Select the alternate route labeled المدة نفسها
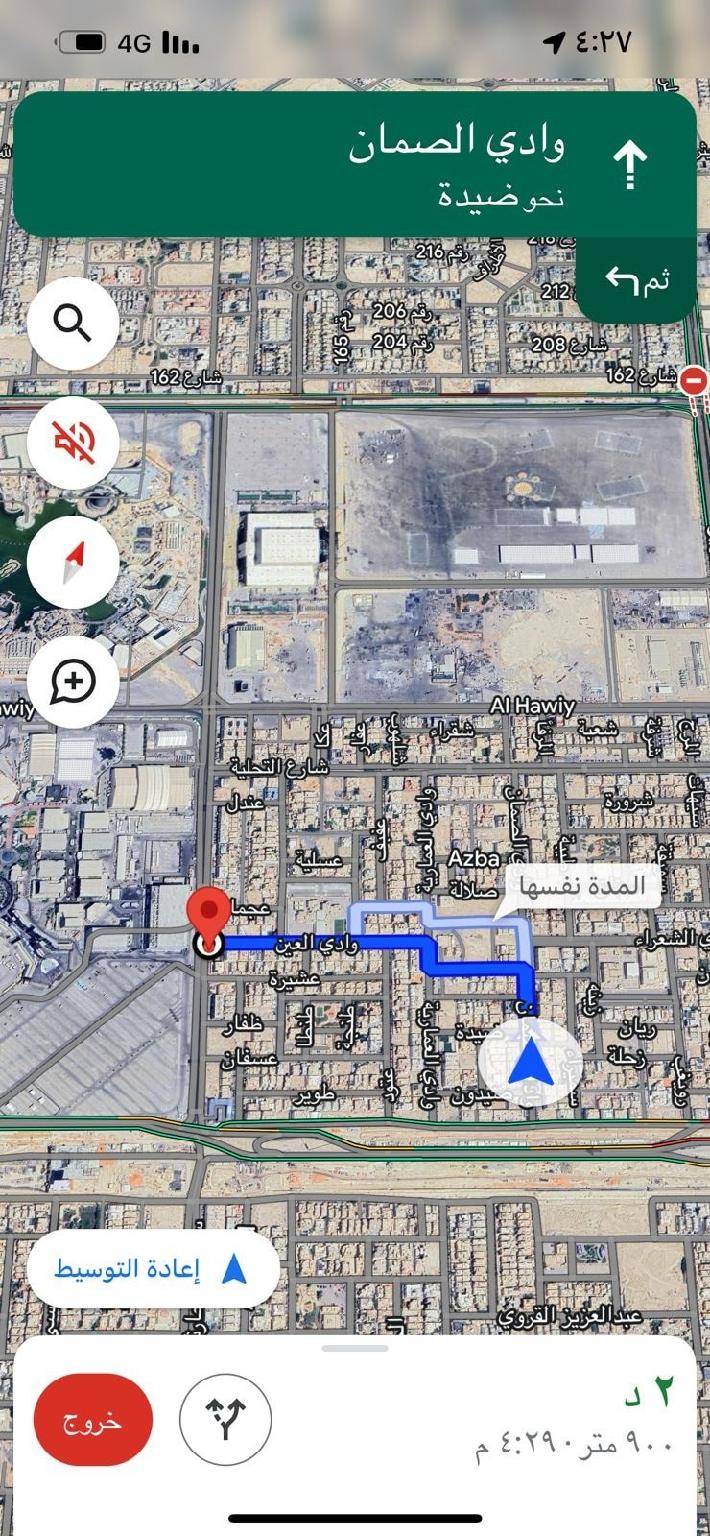The height and width of the screenshot is (1536, 710). pos(584,886)
